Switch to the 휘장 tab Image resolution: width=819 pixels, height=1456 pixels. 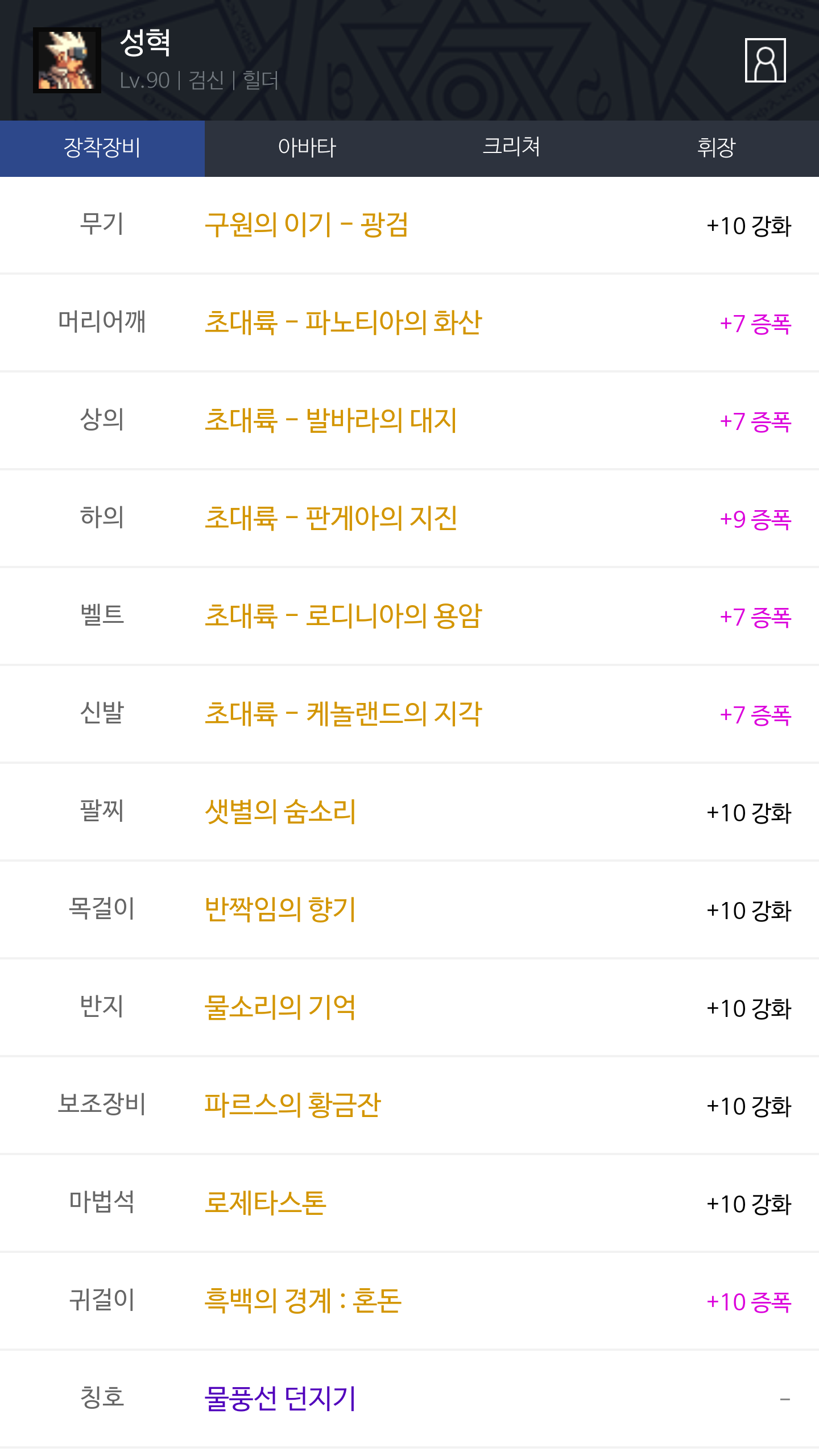tap(716, 148)
